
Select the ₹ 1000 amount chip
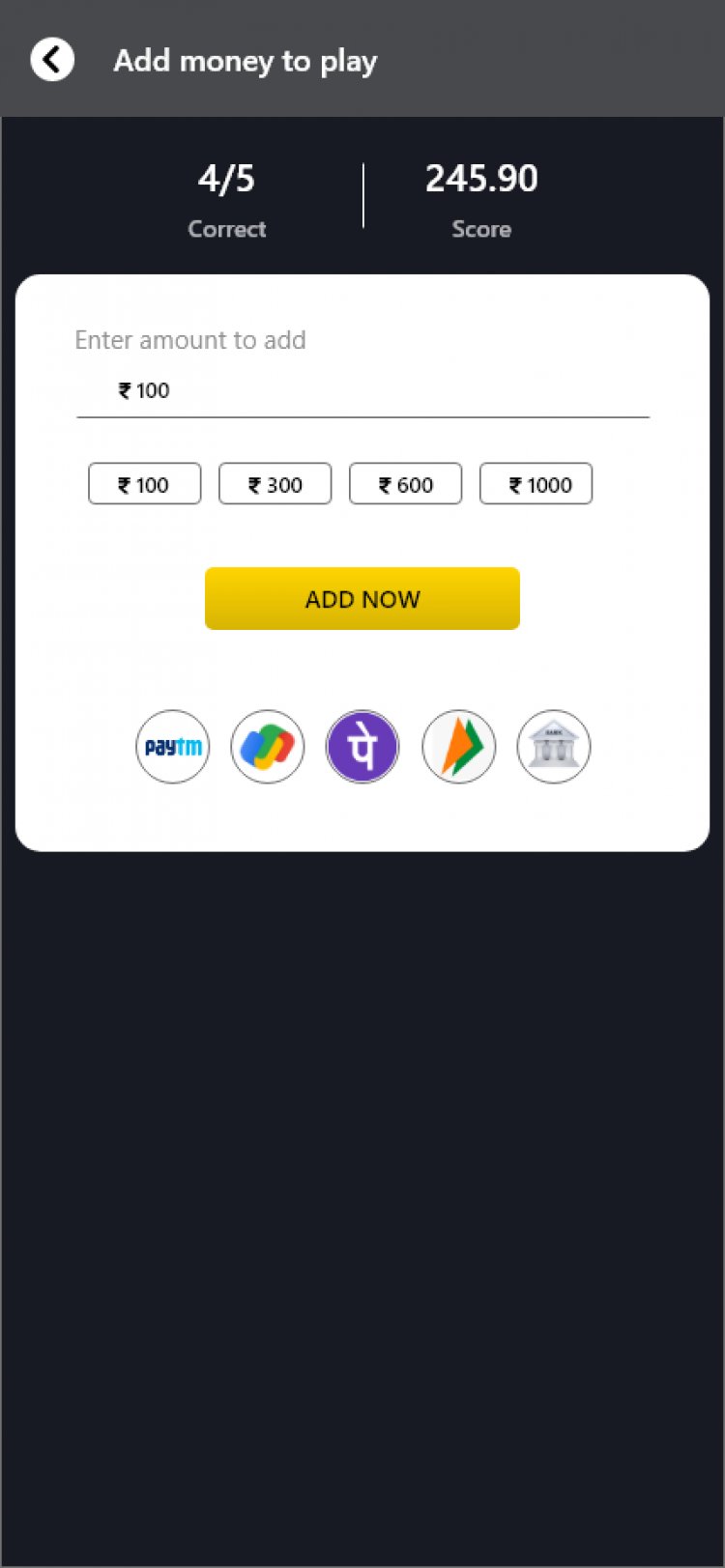[x=536, y=484]
